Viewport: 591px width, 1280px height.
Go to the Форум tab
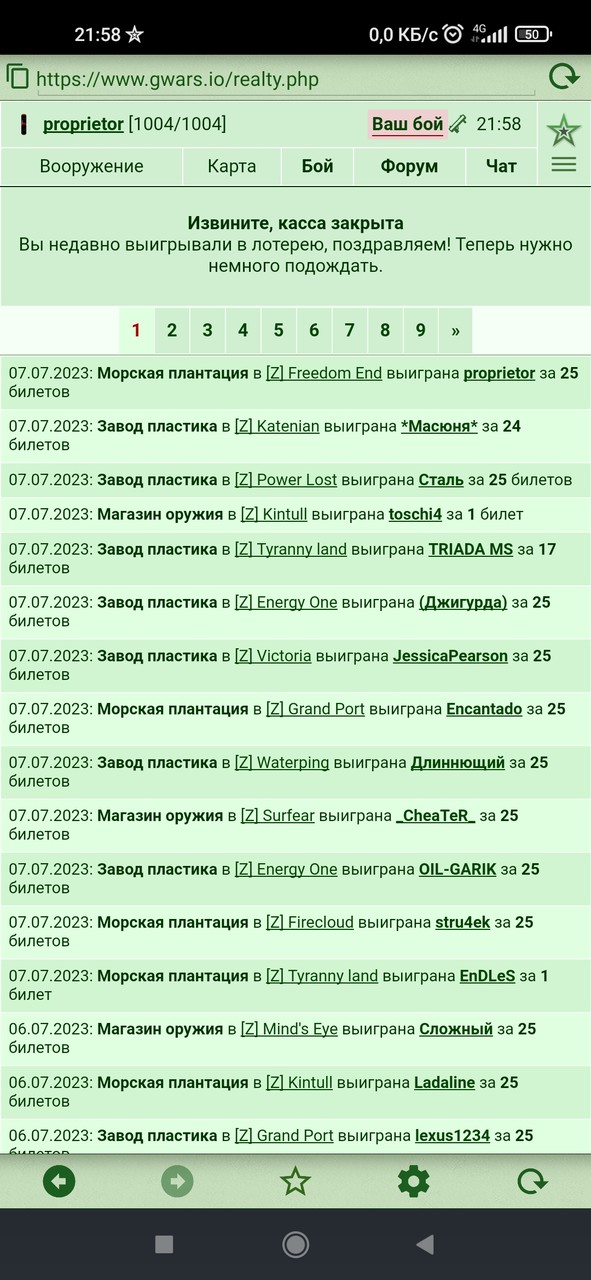(x=409, y=167)
